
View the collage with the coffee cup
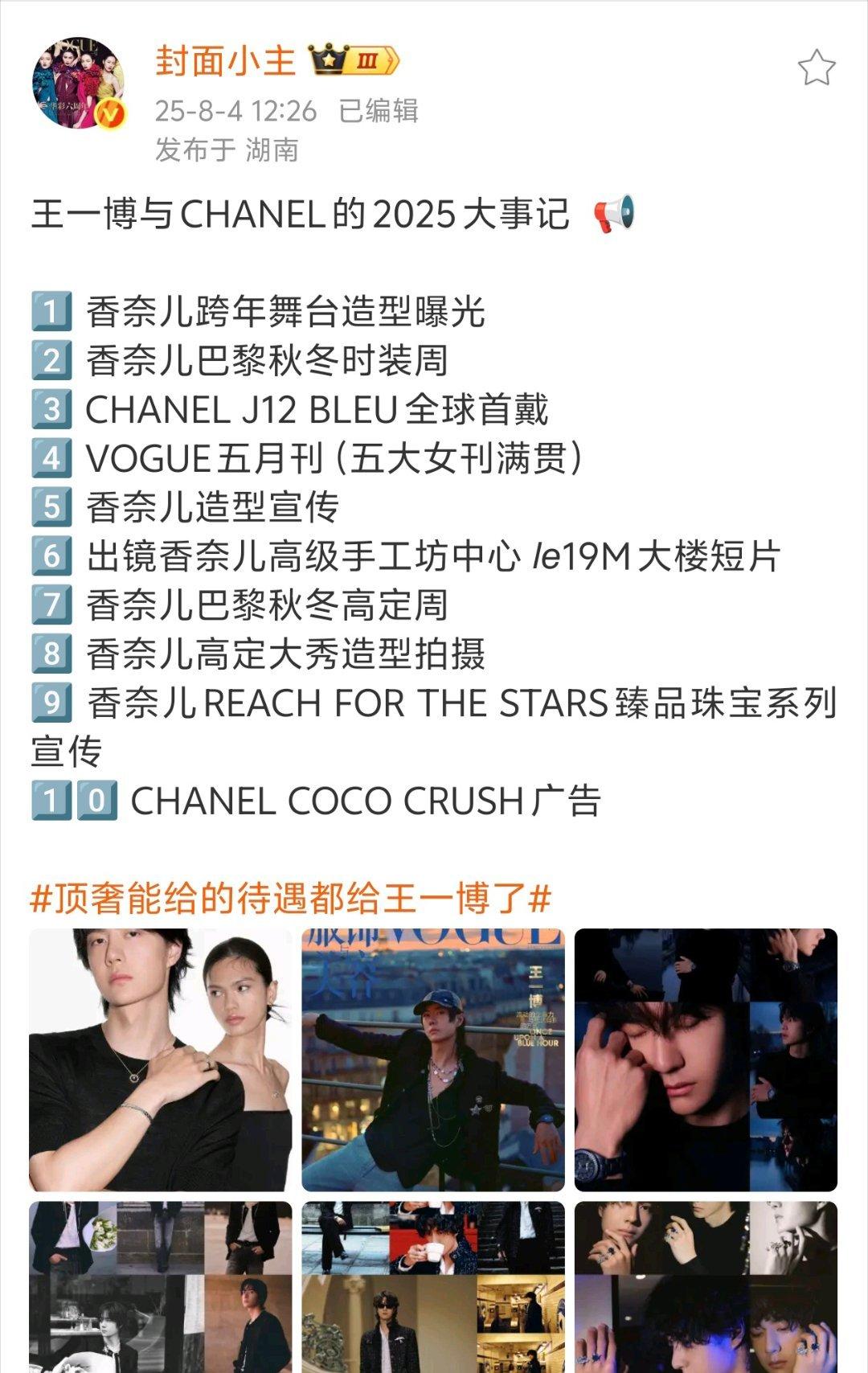433,1286
